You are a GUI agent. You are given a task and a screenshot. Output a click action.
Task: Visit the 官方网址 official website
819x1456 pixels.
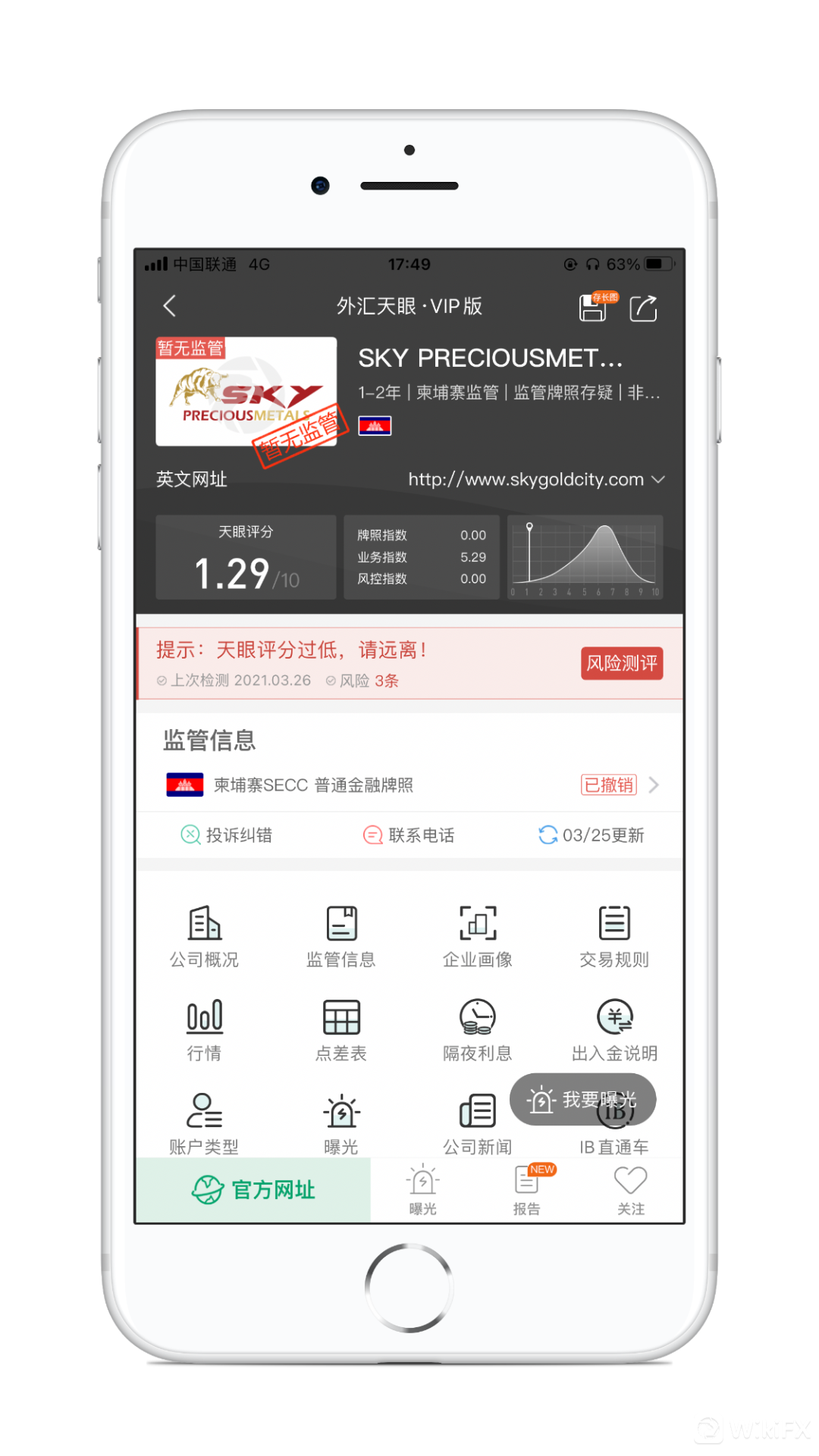tap(253, 1190)
